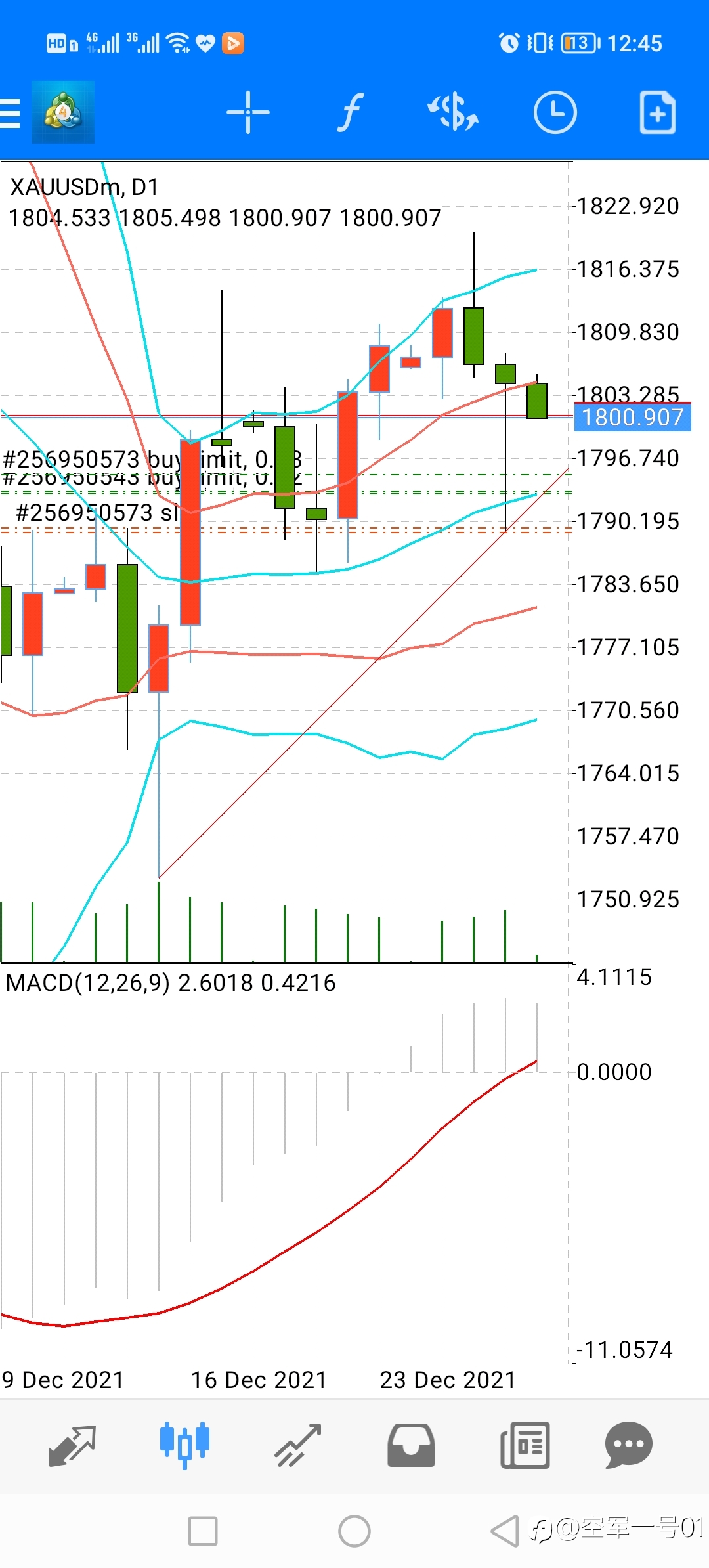The width and height of the screenshot is (709, 1568).
Task: Open the hamburger side menu
Action: [11, 113]
